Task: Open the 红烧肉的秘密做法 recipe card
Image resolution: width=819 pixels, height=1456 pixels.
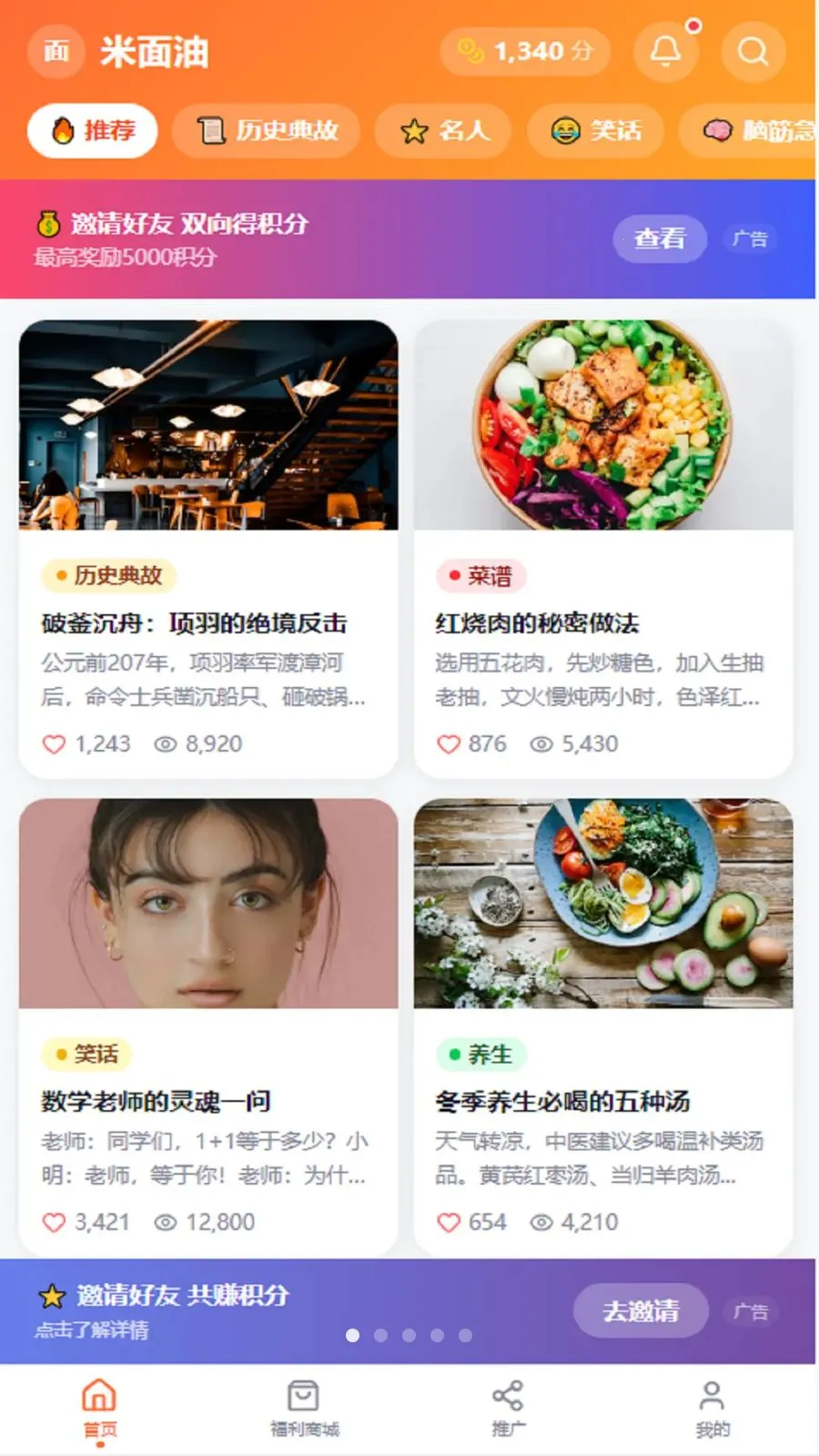Action: [x=603, y=549]
